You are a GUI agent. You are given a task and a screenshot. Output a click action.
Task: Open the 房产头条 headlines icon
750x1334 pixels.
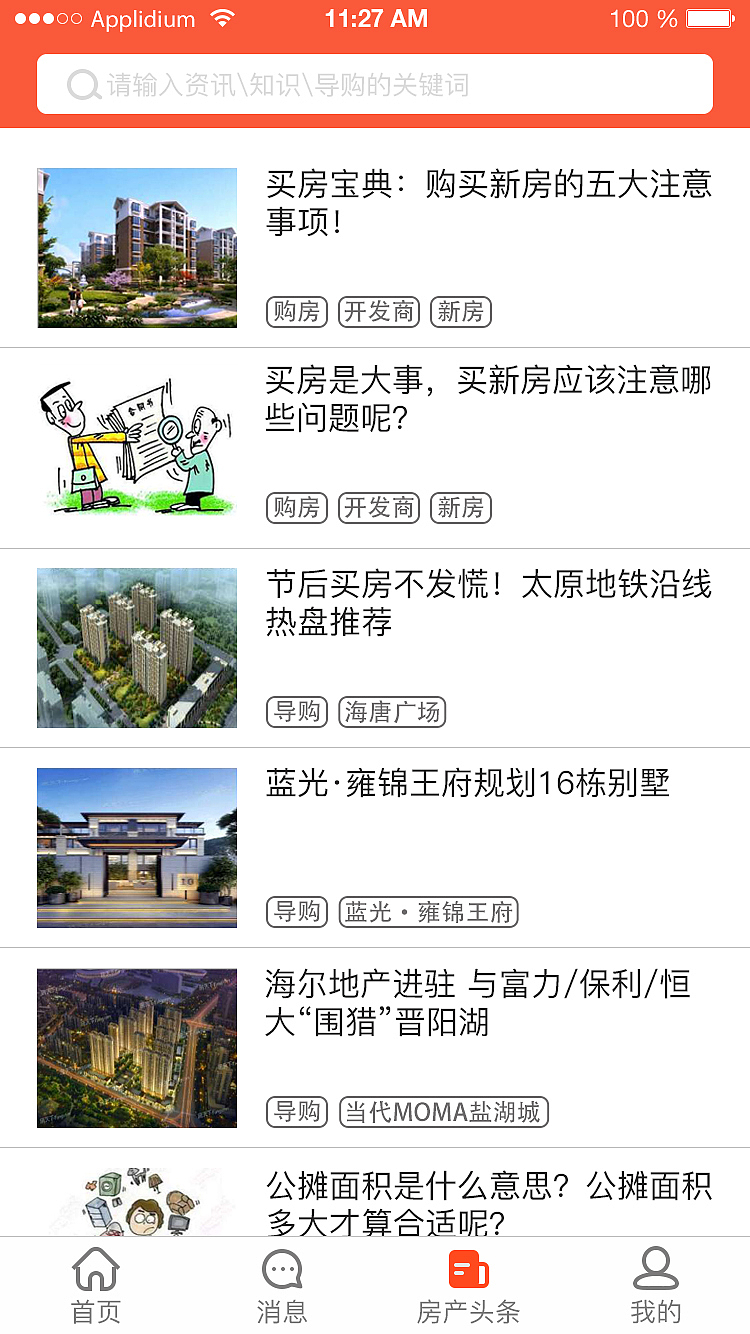[468, 1268]
